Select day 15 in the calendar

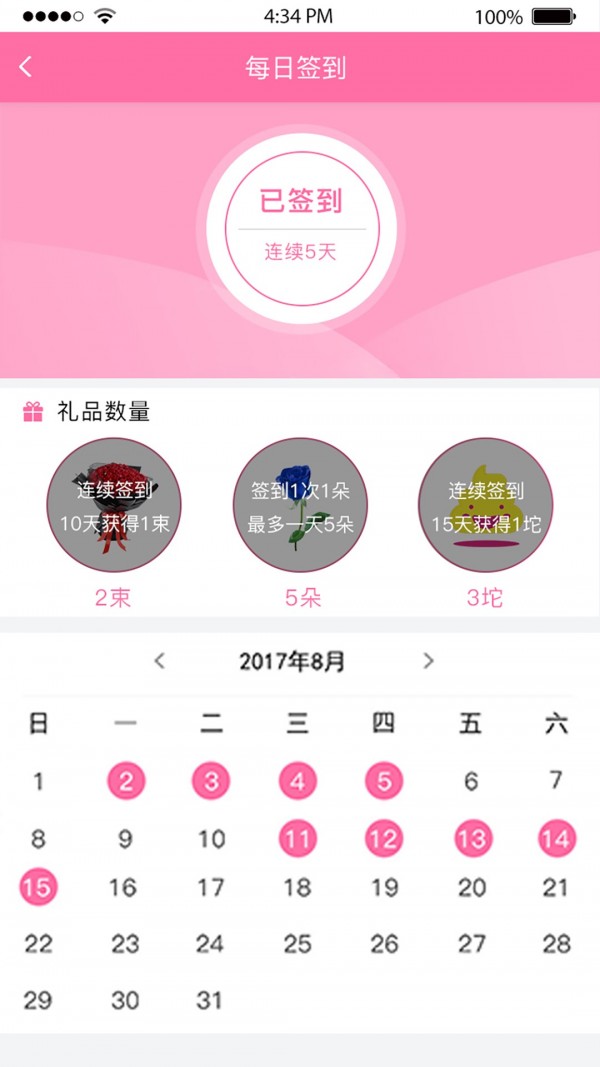[38, 887]
